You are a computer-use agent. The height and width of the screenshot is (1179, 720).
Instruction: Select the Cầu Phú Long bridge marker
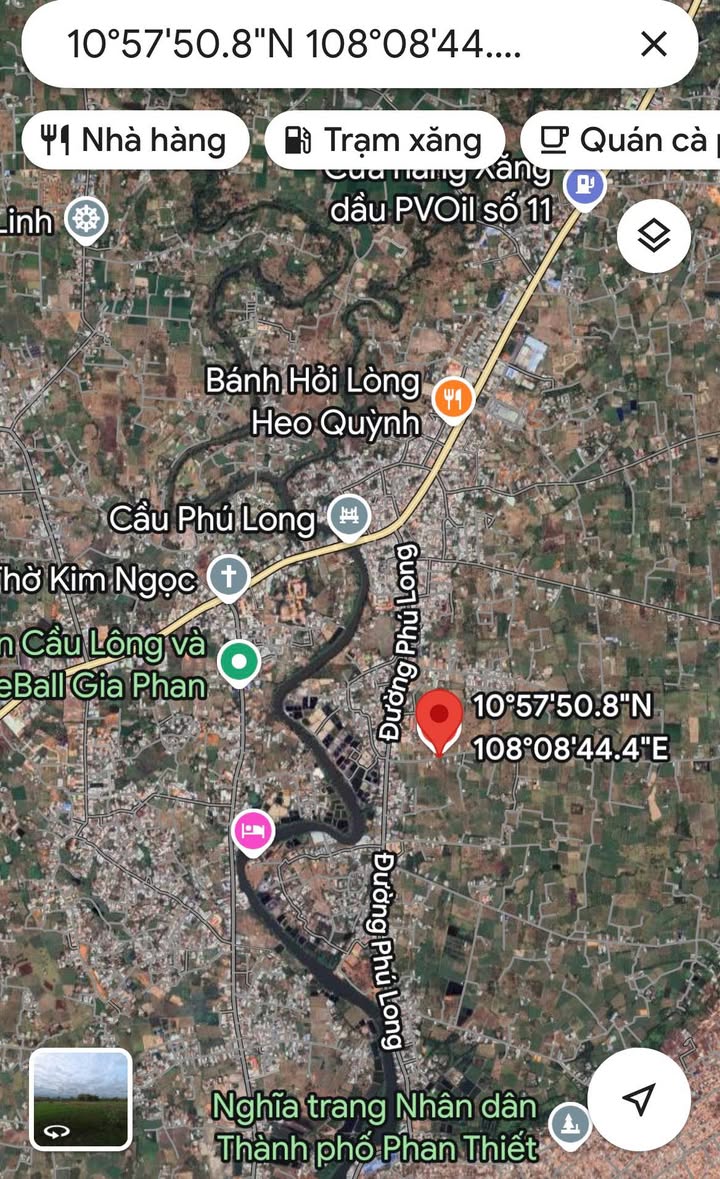pyautogui.click(x=349, y=516)
